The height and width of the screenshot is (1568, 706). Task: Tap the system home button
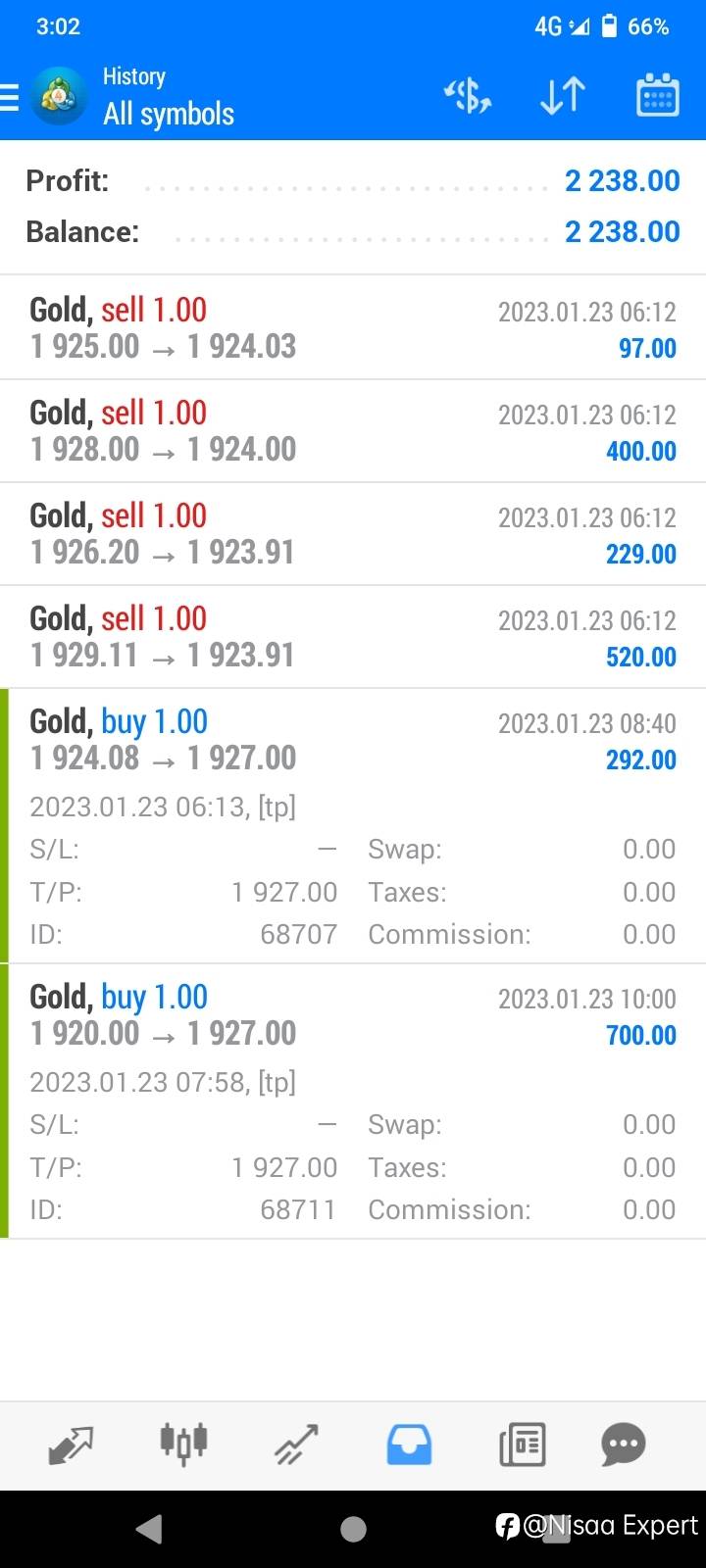point(353,1529)
